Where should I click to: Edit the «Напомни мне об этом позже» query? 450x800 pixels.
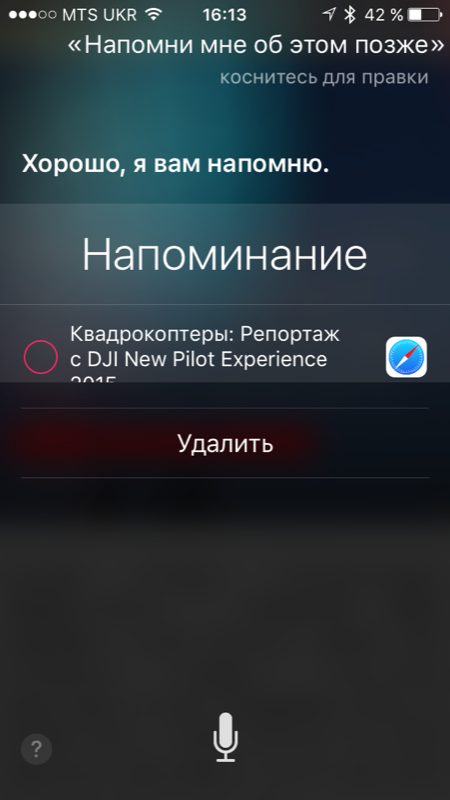point(256,46)
